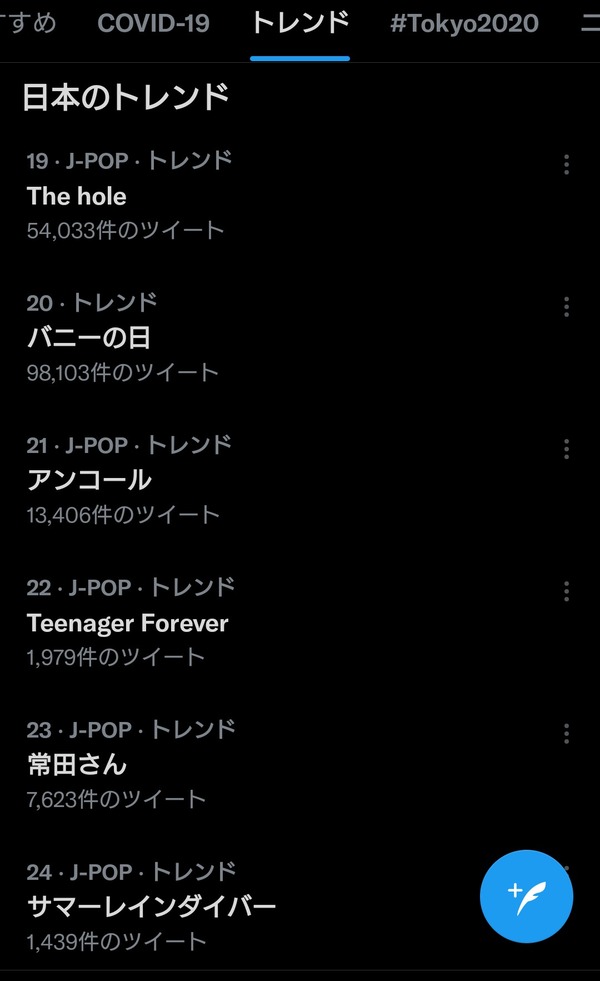The width and height of the screenshot is (600, 981).
Task: Open more options for The hole
Action: pyautogui.click(x=566, y=165)
